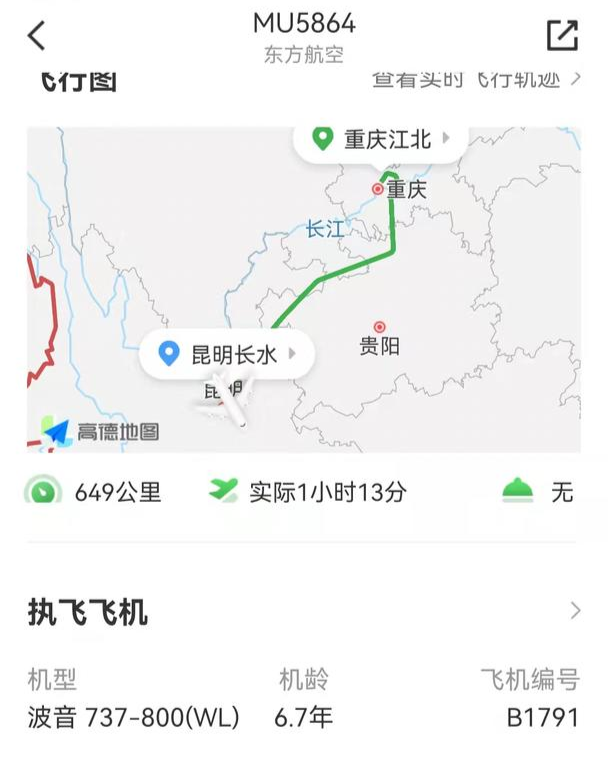Screen dimensions: 608x775
Task: Open the 昆明长水 airport label on the map
Action: click(228, 354)
